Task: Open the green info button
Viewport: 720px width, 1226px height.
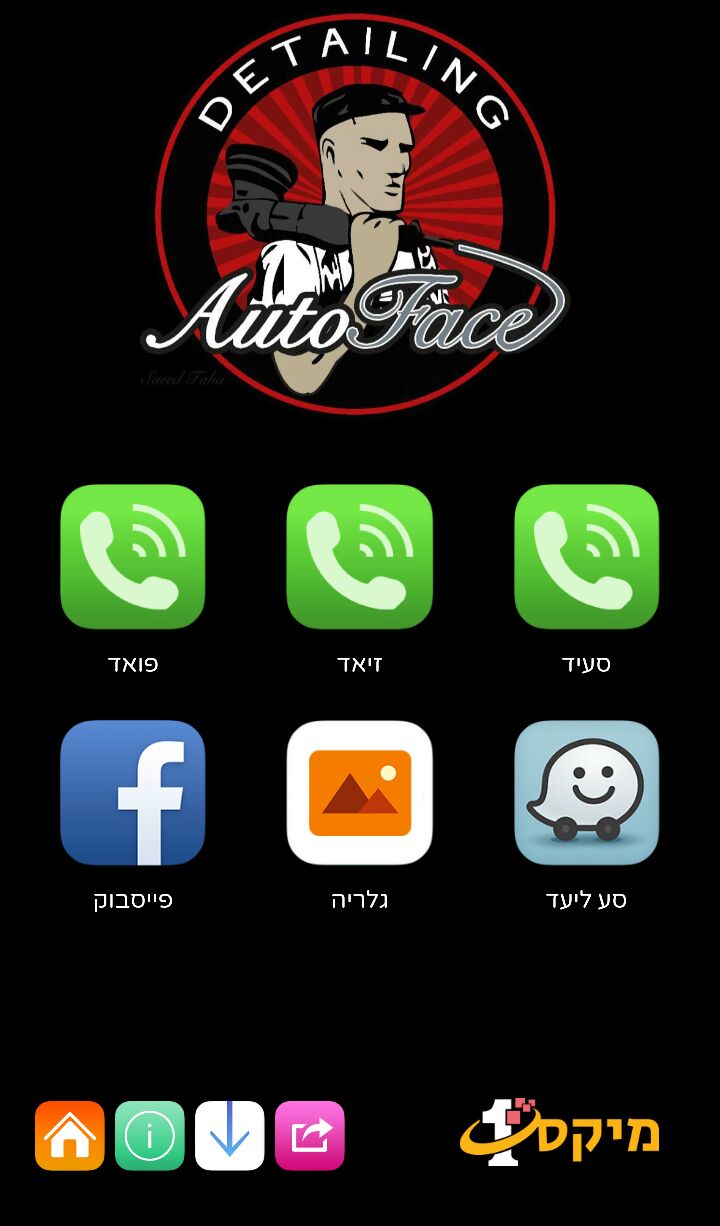Action: click(150, 1135)
